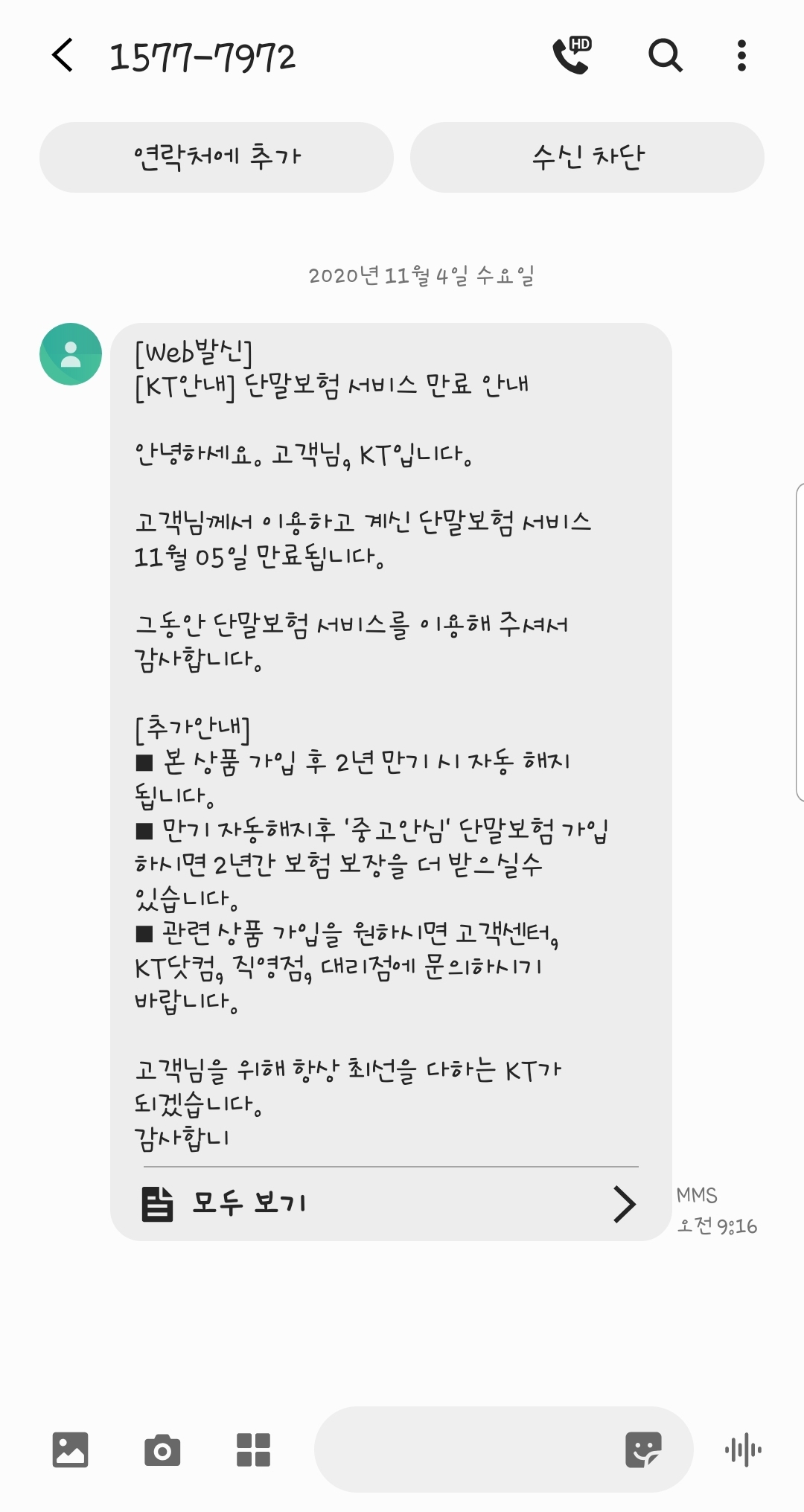Tap 연락처에 추가 to add contact
The image size is (804, 1512).
pyautogui.click(x=216, y=158)
